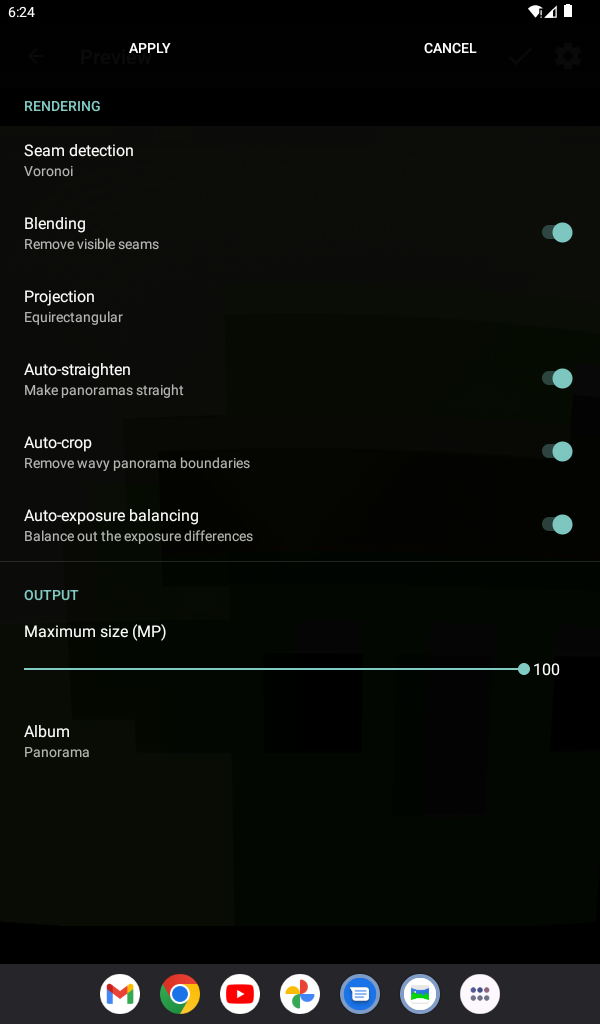Viewport: 600px width, 1024px height.
Task: Open Messages from the dock
Action: [360, 994]
